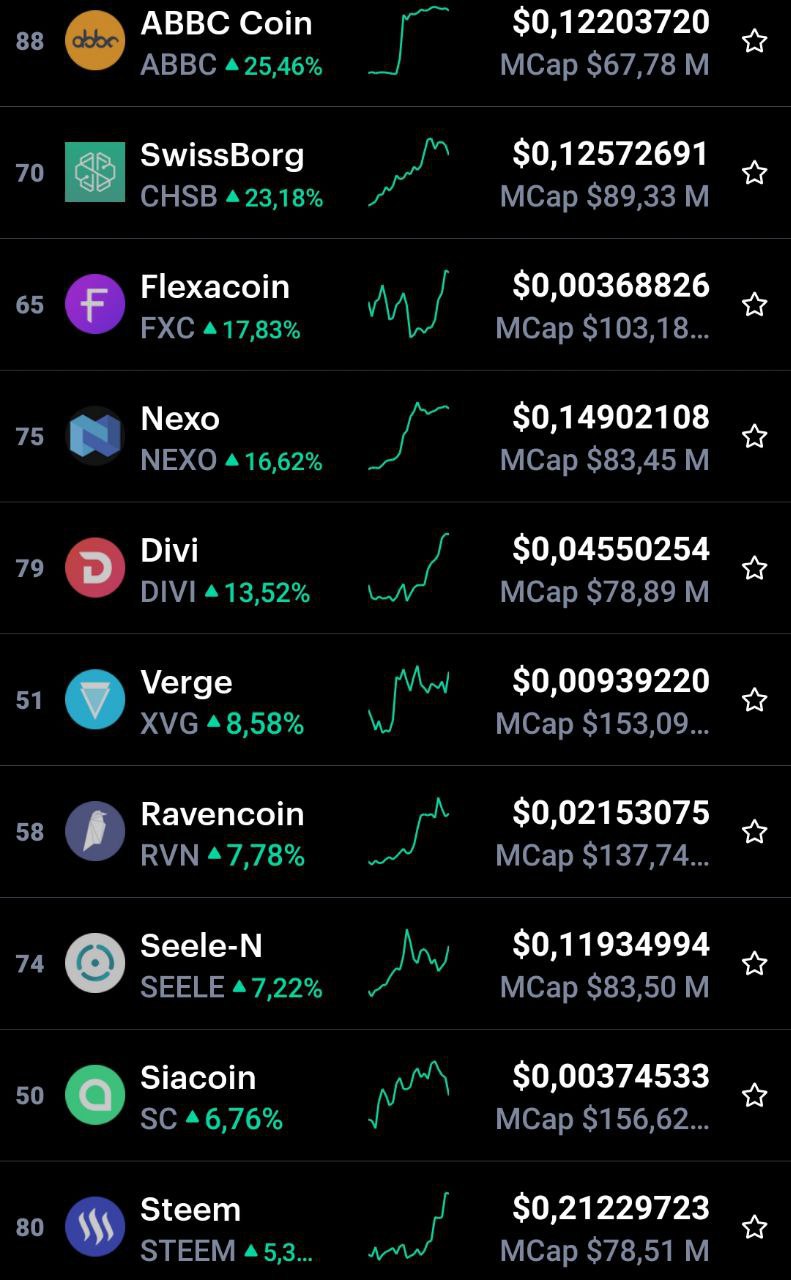Mark Divi as favorite
The image size is (791, 1280).
754,568
